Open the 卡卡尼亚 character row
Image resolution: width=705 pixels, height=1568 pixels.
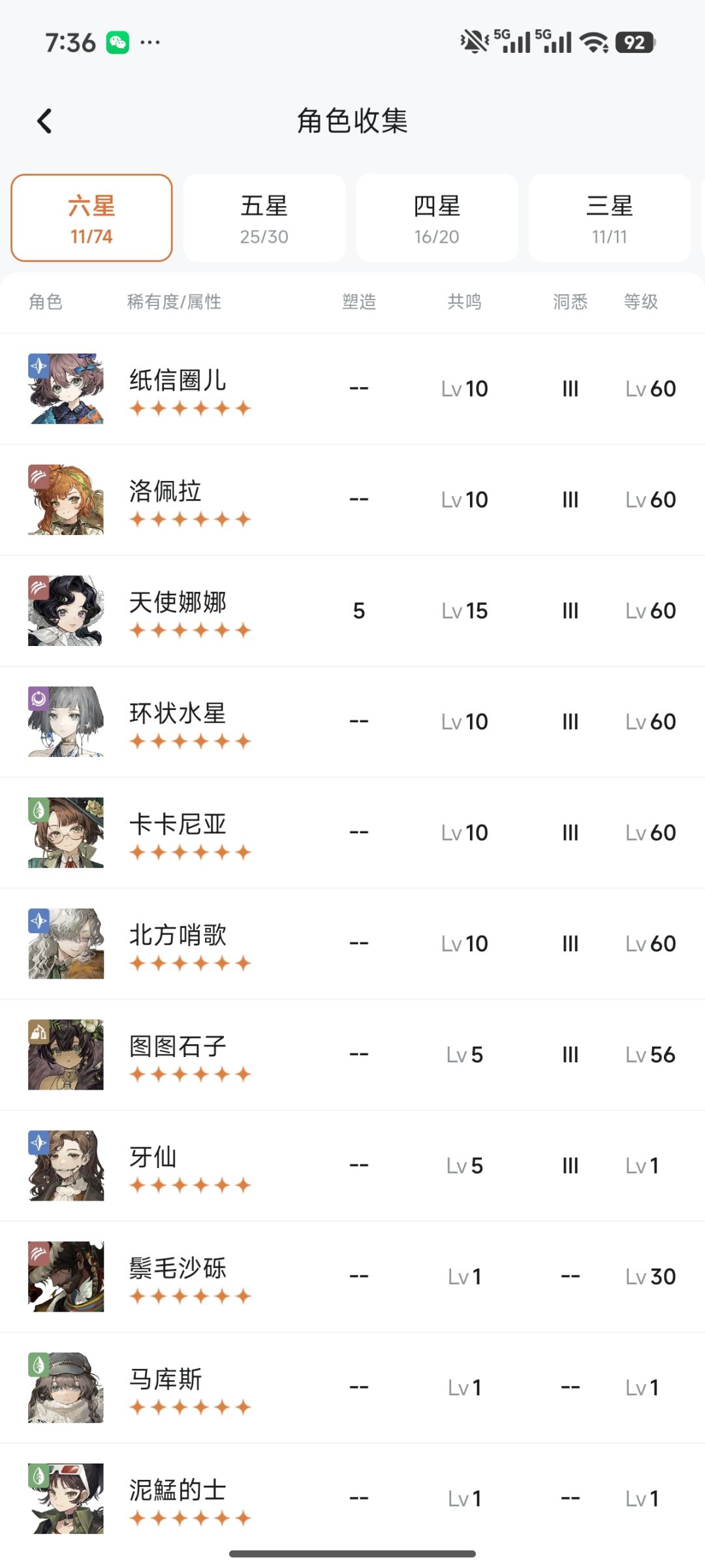352,833
